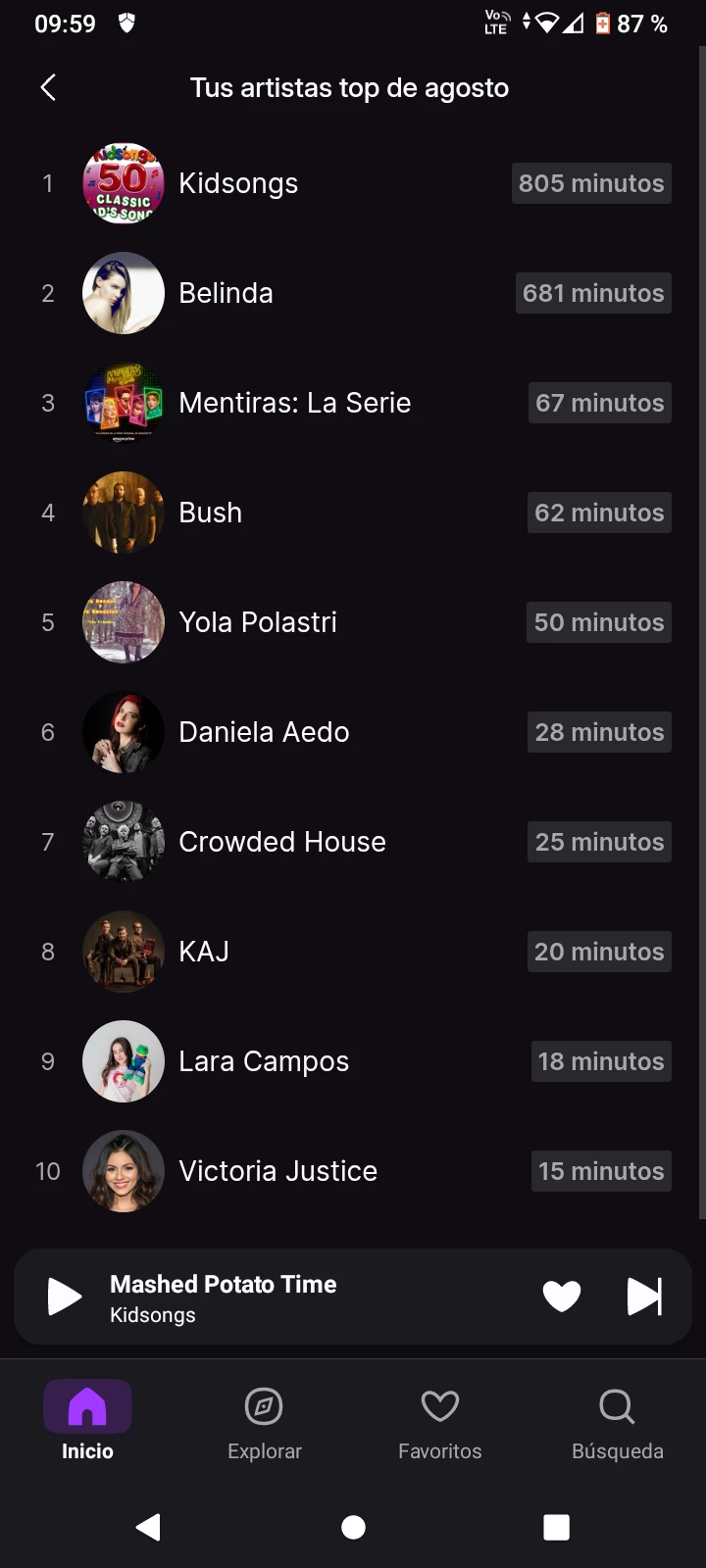Skip to the next track
This screenshot has height=1568, width=706.
pyautogui.click(x=644, y=1297)
